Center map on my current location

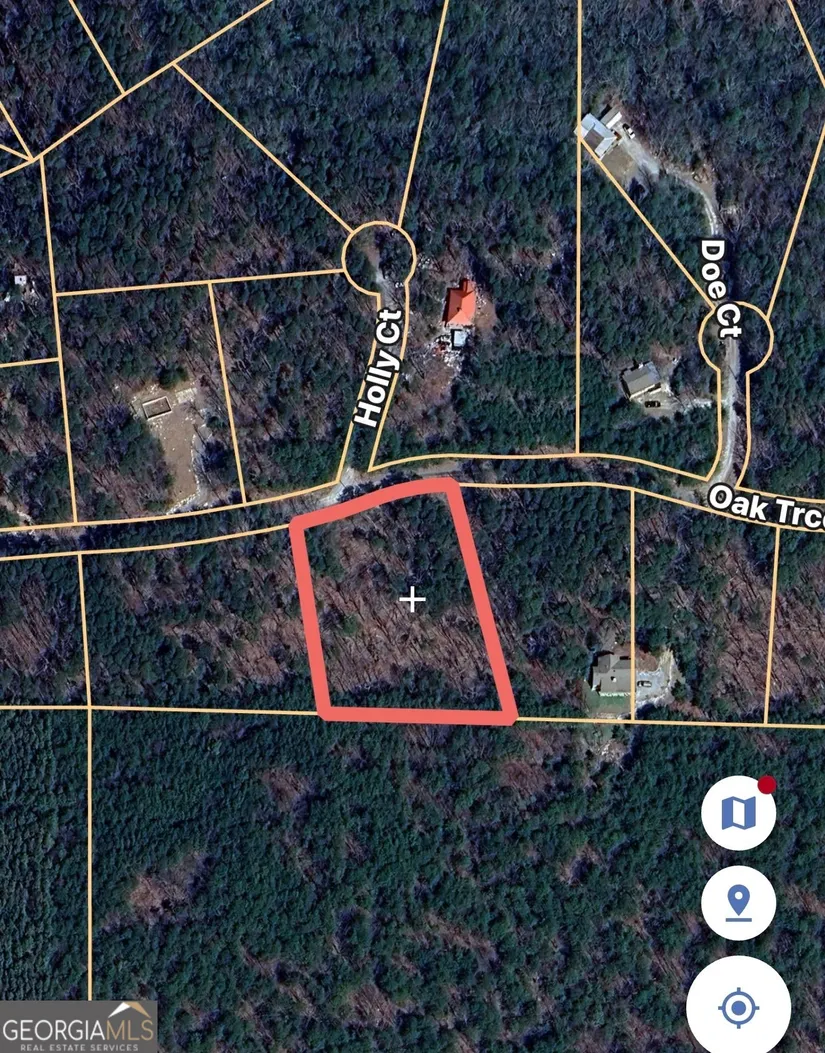(738, 1006)
